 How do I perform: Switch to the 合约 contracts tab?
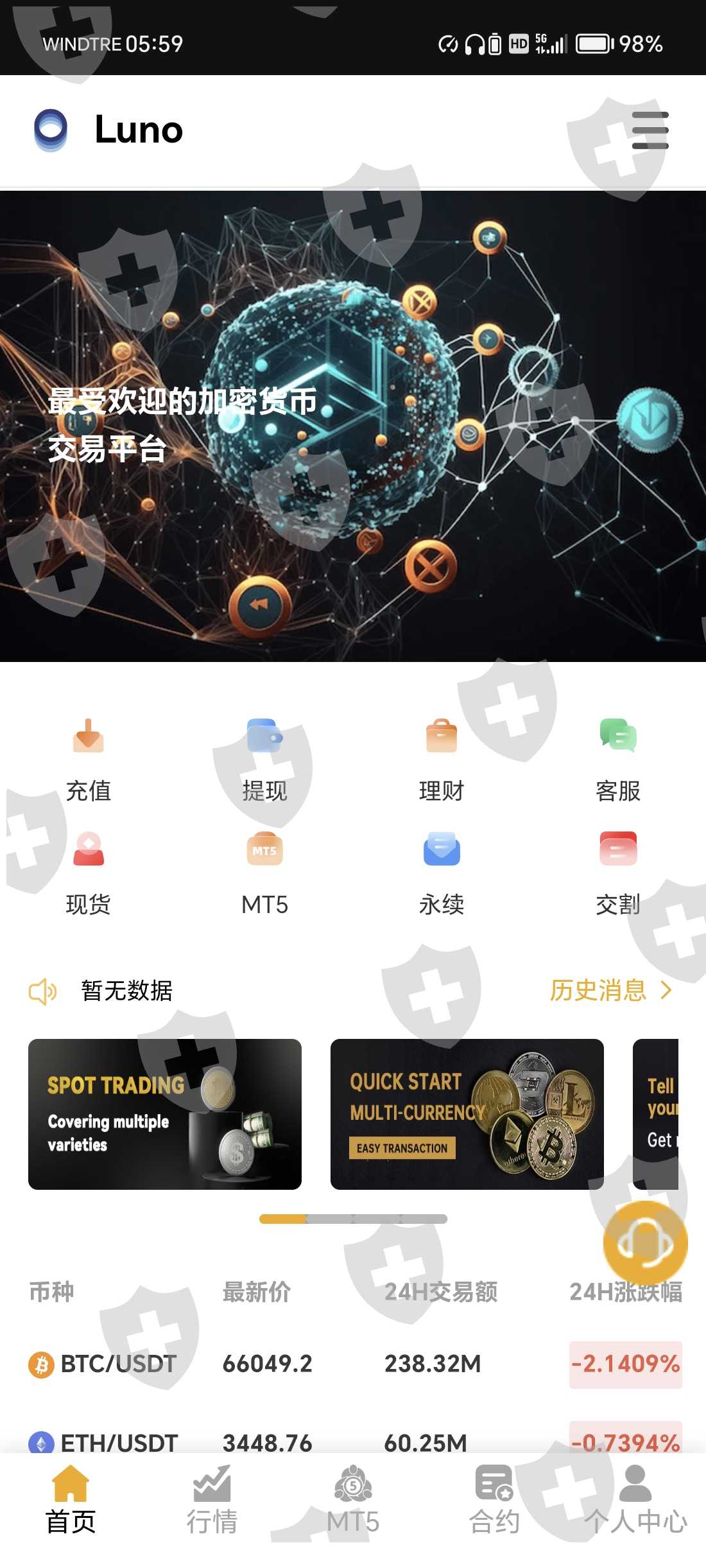(x=494, y=1499)
